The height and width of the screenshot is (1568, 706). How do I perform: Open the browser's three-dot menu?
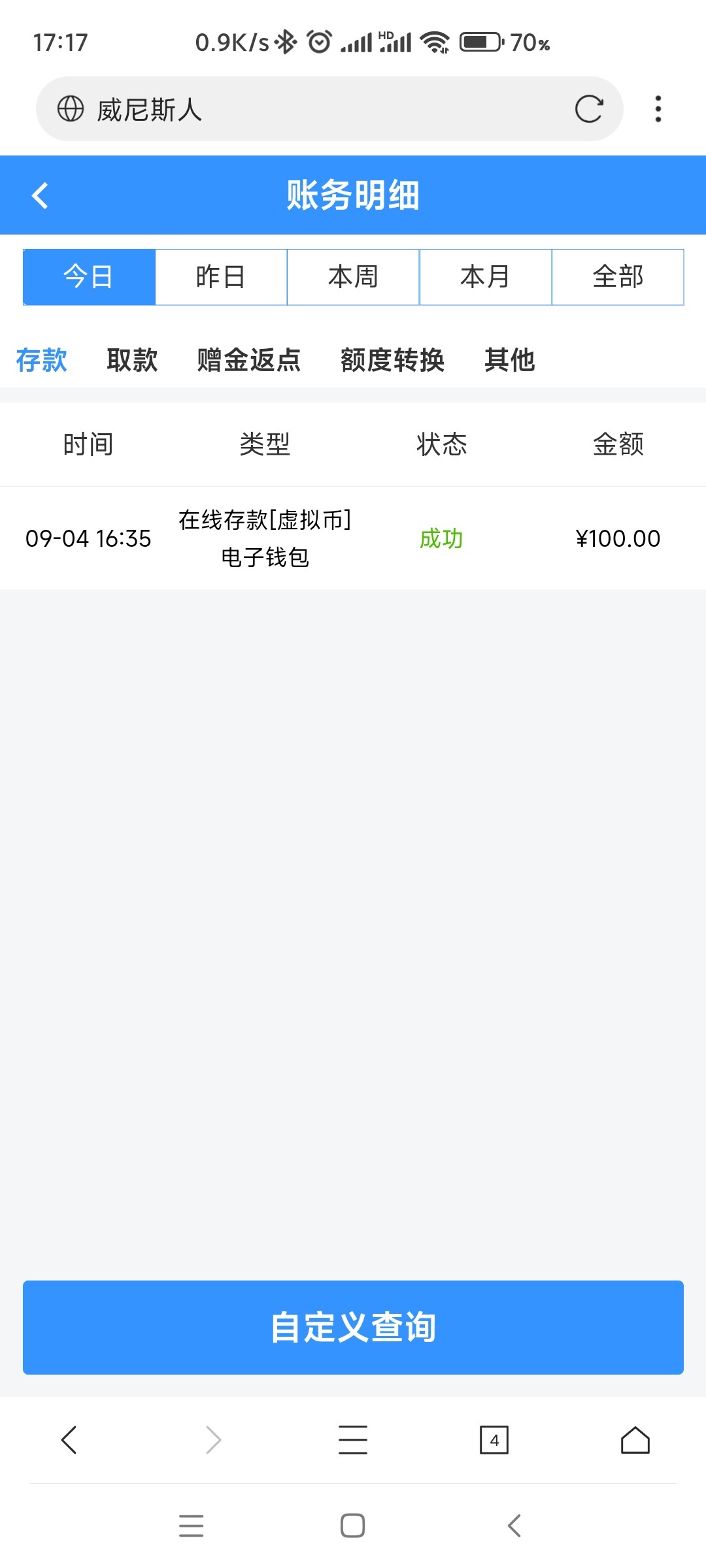point(658,108)
